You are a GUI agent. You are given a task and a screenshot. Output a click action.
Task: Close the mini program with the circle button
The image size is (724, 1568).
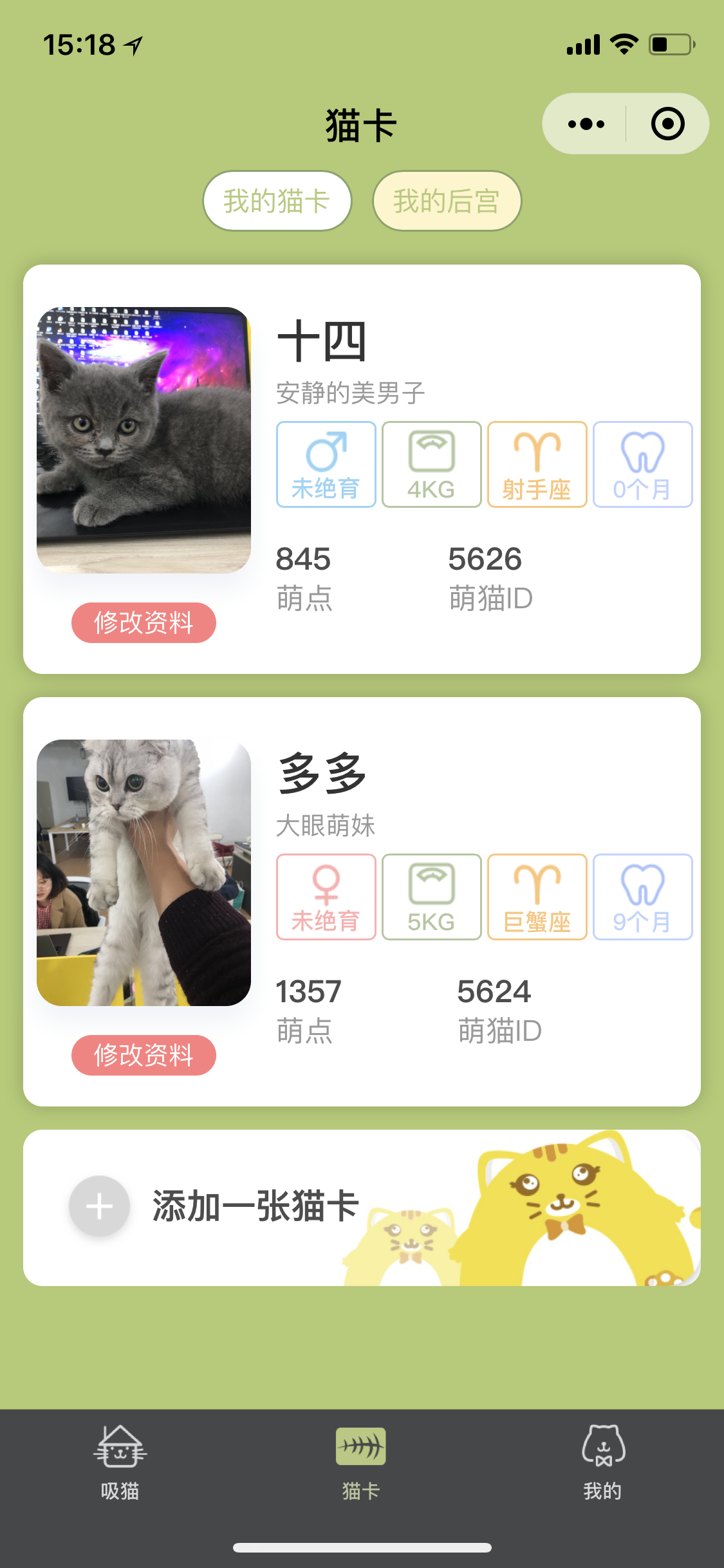(667, 124)
